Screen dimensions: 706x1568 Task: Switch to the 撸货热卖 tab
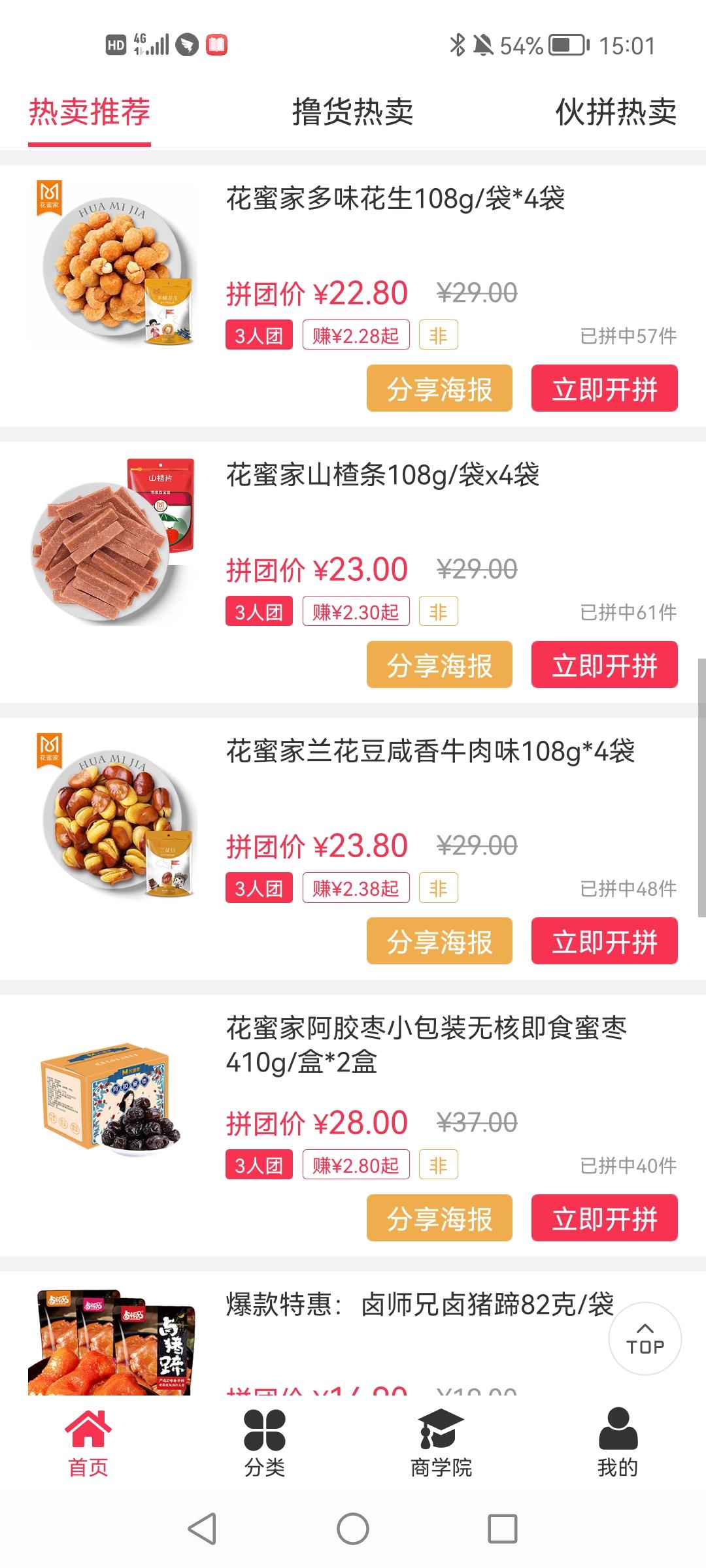click(x=352, y=112)
